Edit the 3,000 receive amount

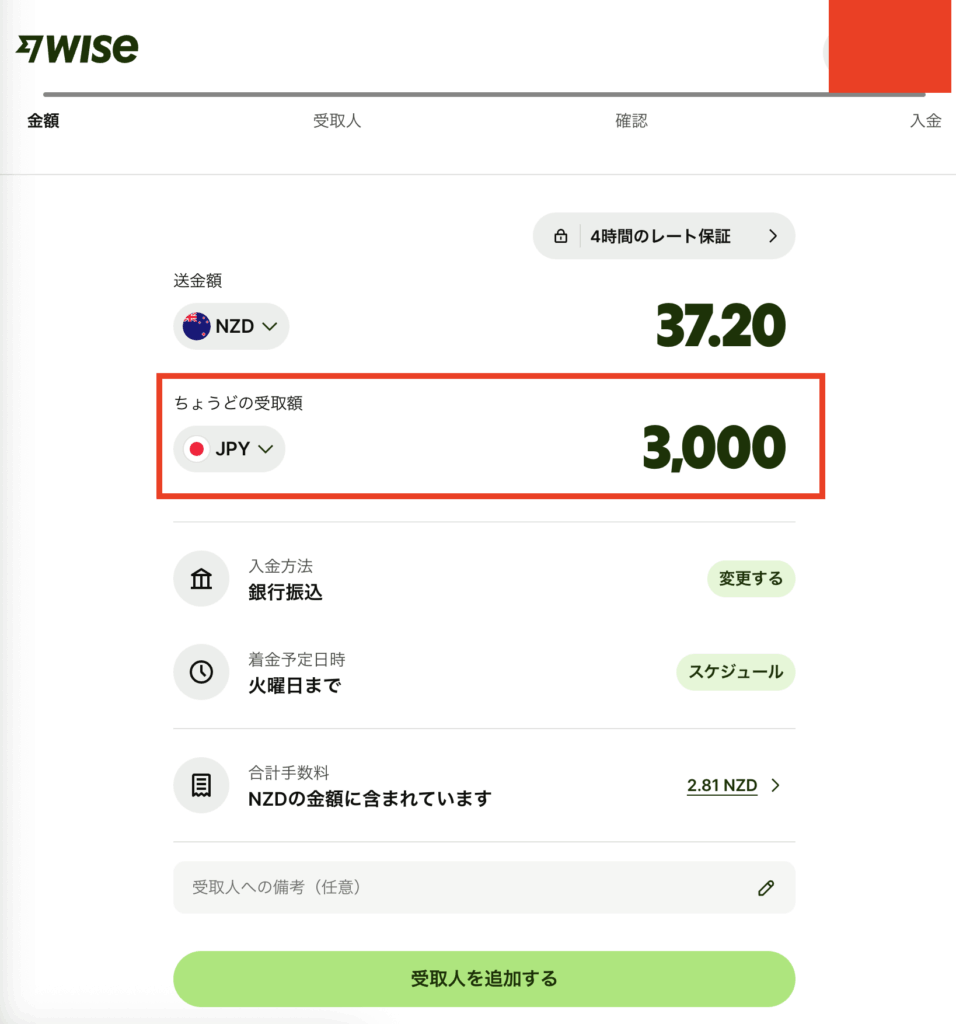(x=713, y=449)
